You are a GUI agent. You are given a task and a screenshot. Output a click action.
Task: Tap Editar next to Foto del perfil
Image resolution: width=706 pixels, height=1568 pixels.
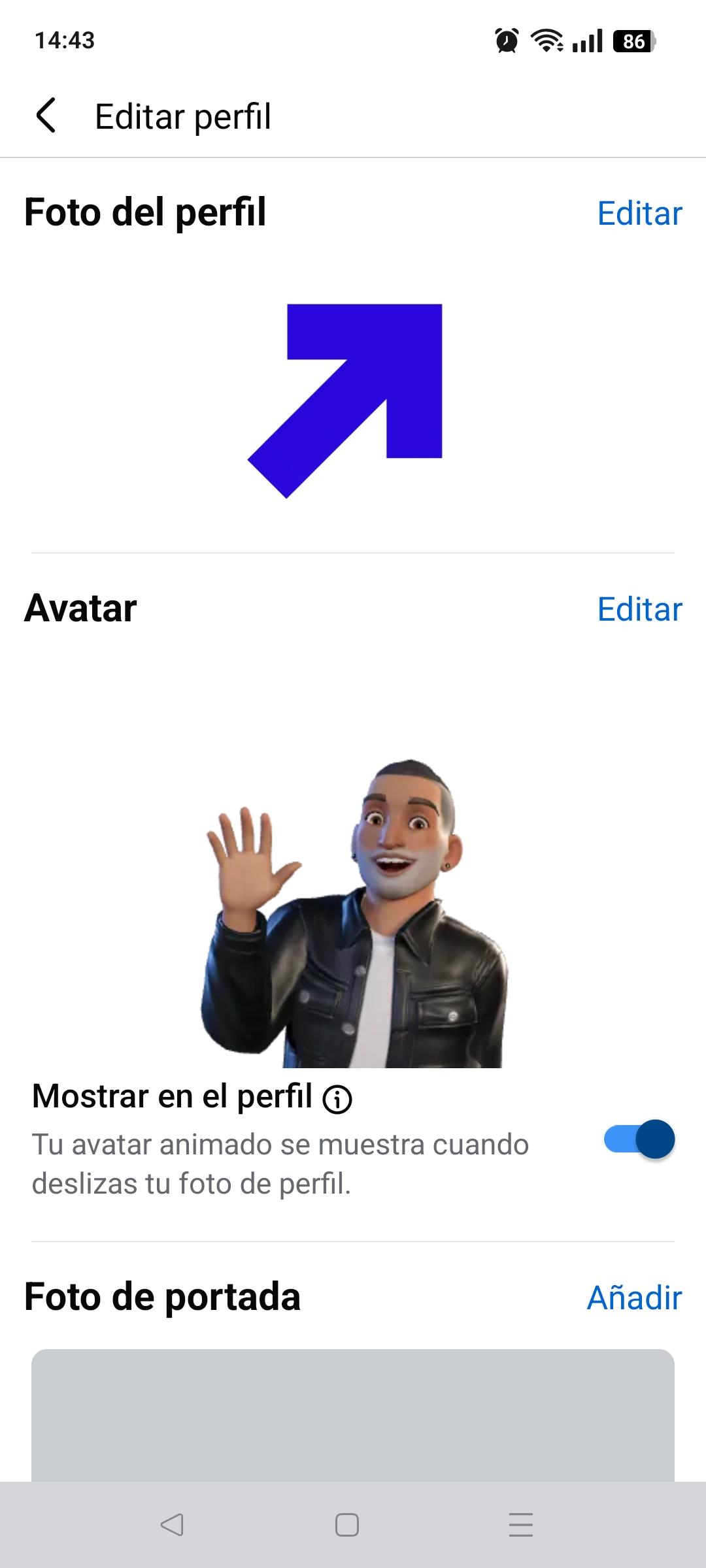(639, 214)
